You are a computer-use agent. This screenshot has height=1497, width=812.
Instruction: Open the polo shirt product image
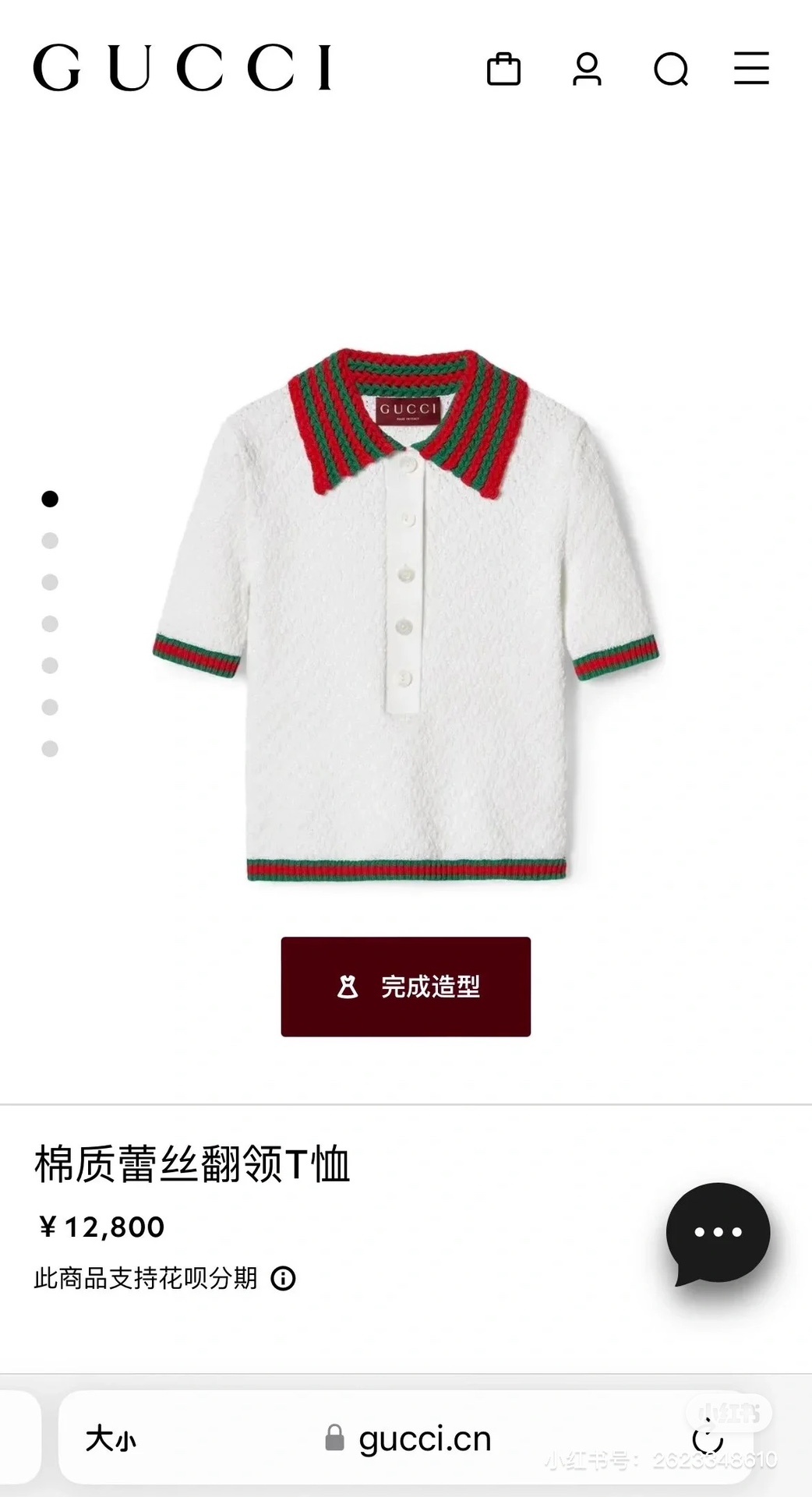(x=405, y=616)
